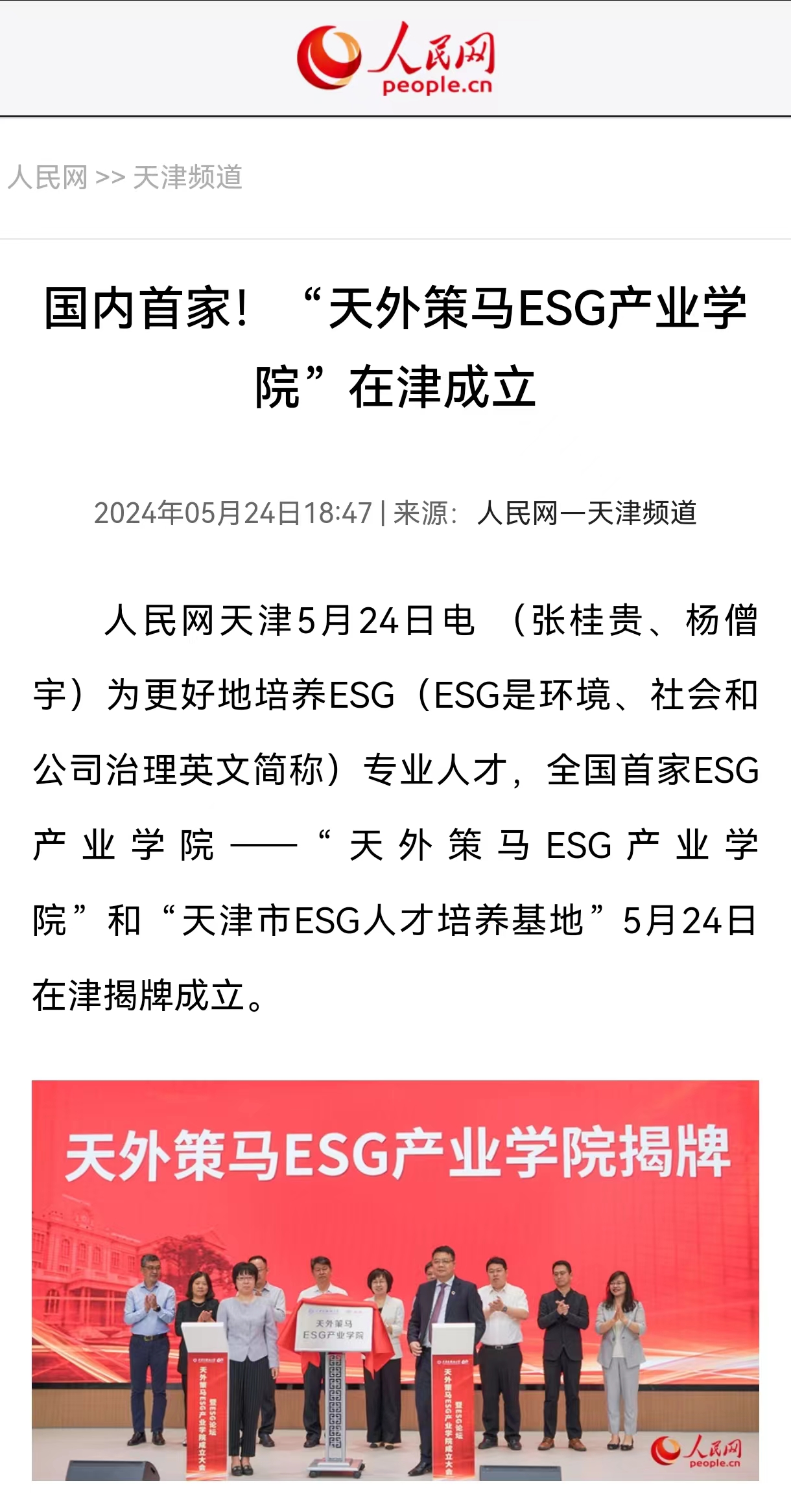Go to the 天津频道 channel link
Image resolution: width=791 pixels, height=1512 pixels.
(x=187, y=178)
